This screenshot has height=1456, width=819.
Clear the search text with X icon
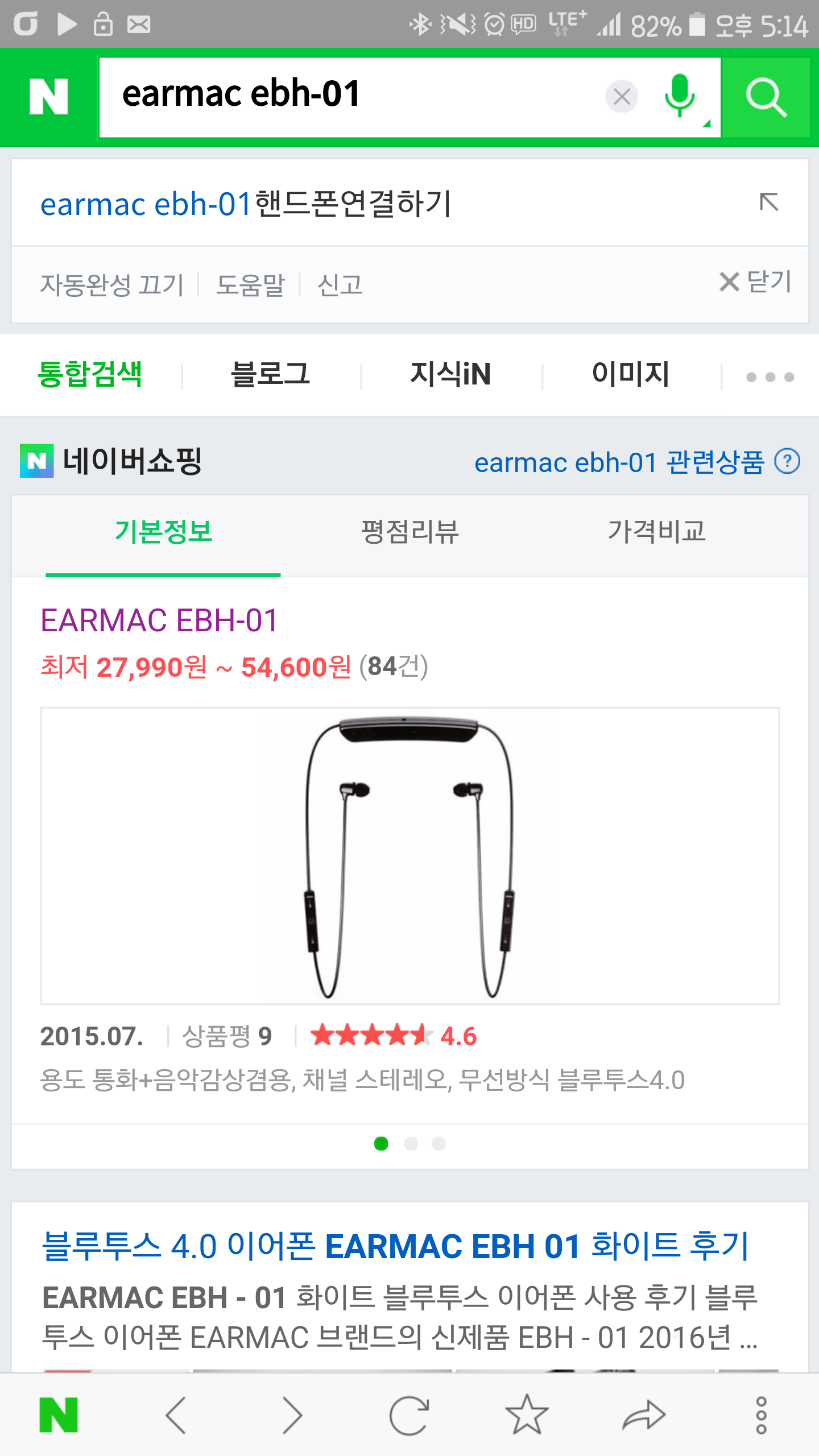622,97
